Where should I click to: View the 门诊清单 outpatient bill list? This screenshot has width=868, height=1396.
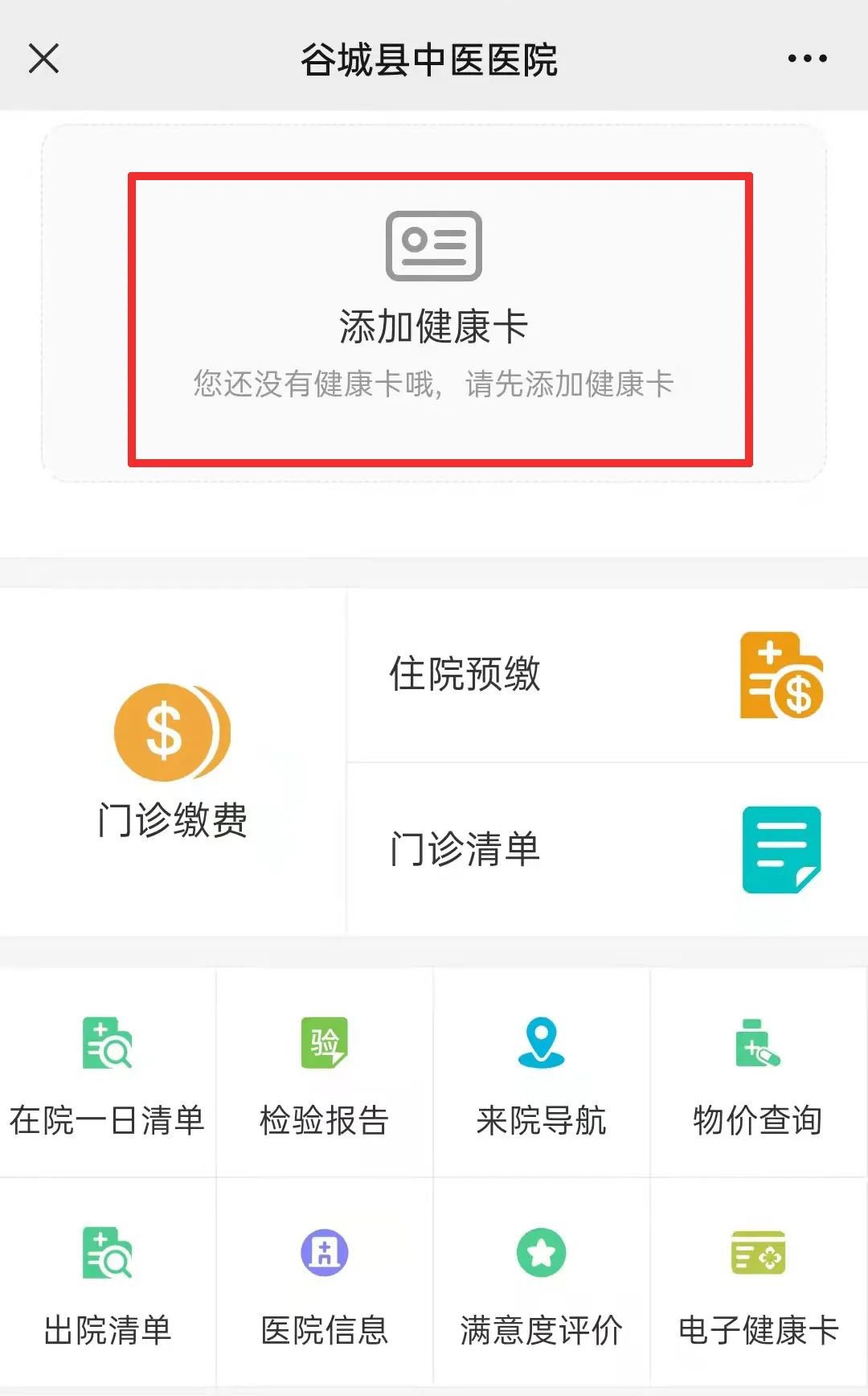[x=607, y=849]
